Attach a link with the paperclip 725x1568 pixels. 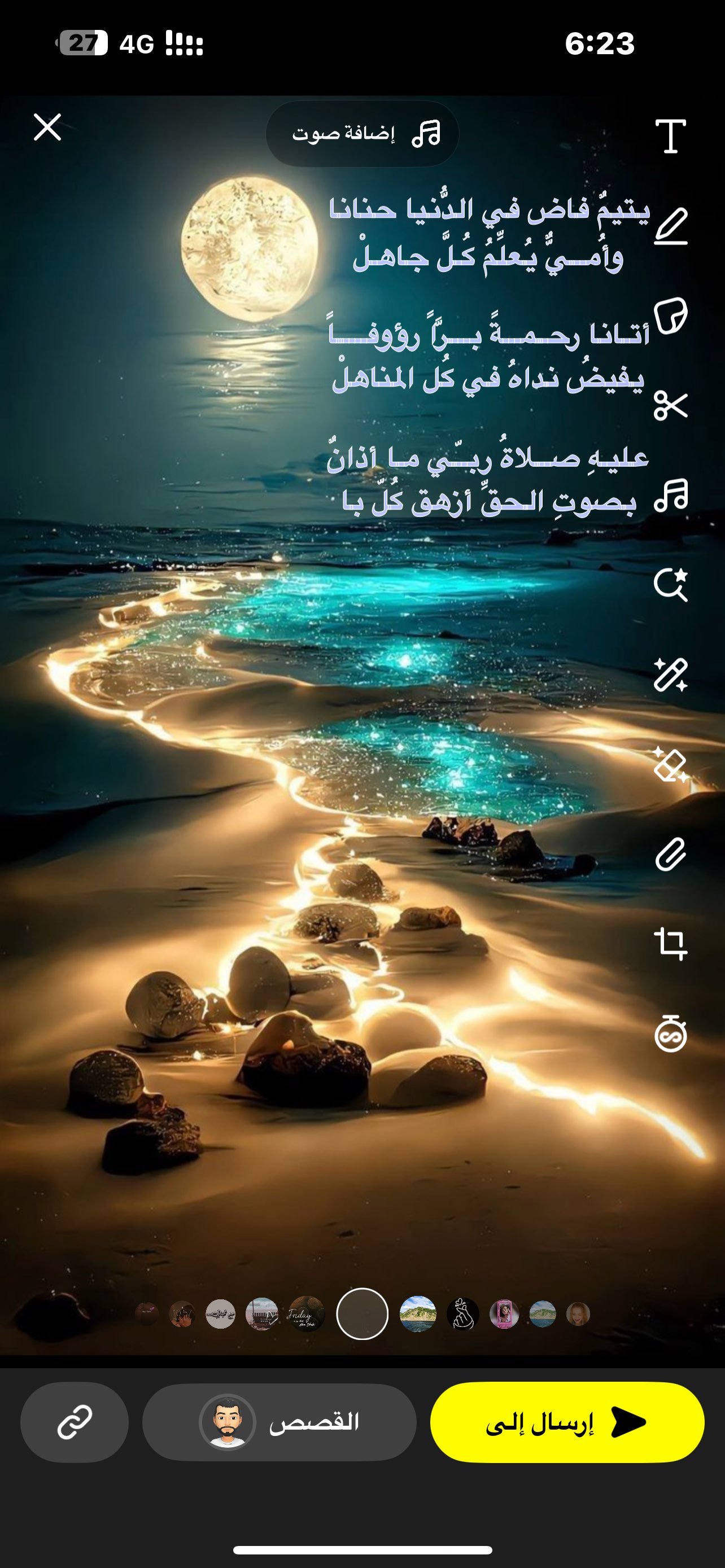coord(670,854)
